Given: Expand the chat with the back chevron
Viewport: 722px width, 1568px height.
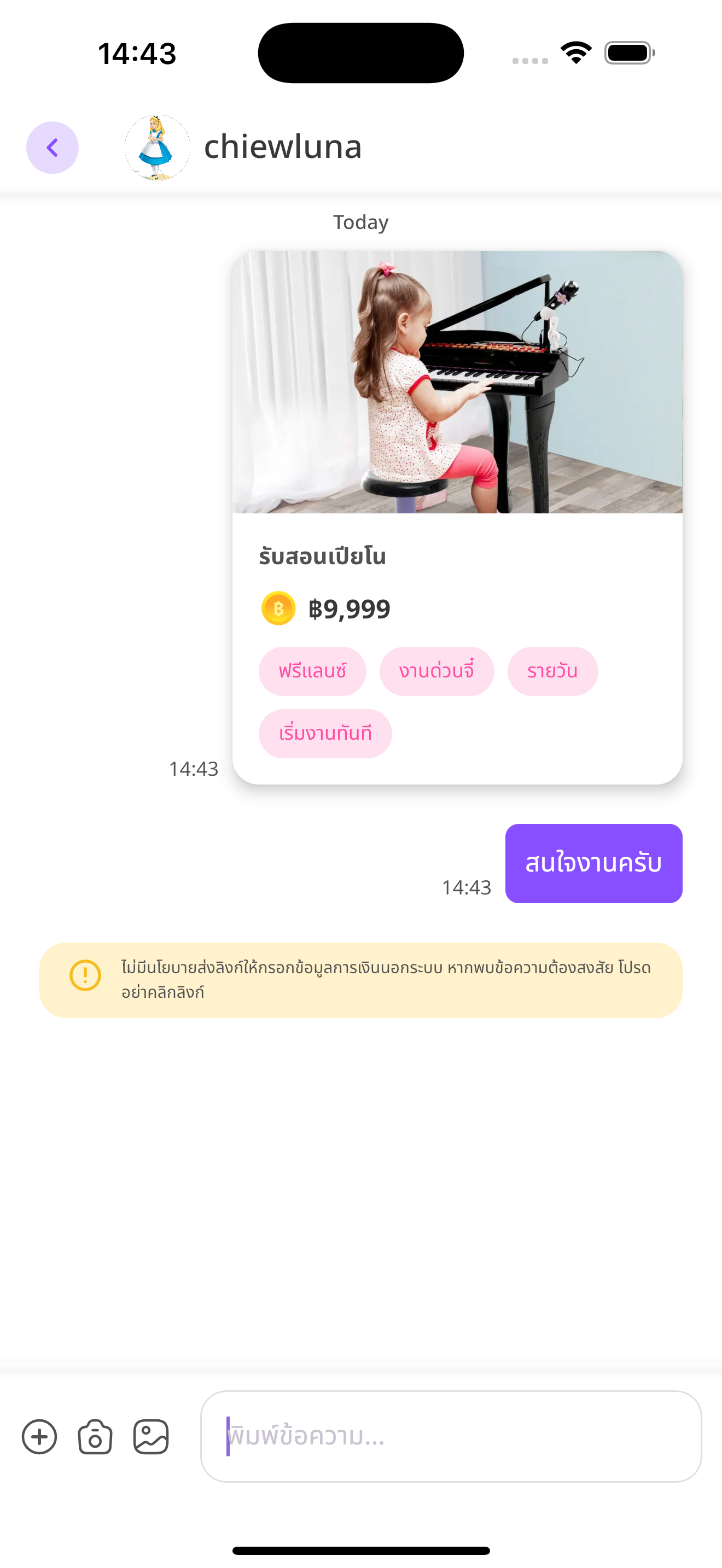Looking at the screenshot, I should (x=52, y=147).
